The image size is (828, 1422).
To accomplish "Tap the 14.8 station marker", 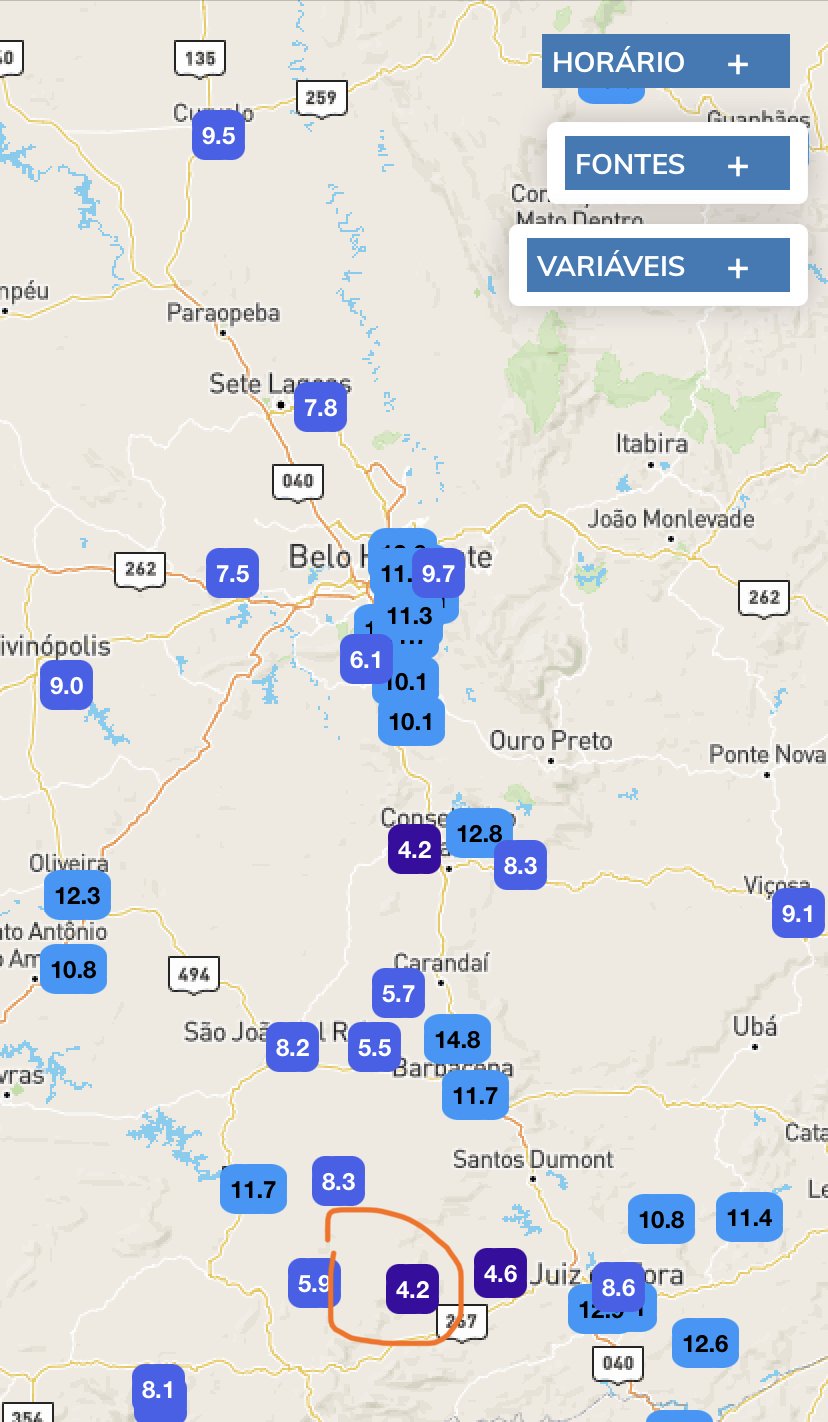I will coord(458,1040).
